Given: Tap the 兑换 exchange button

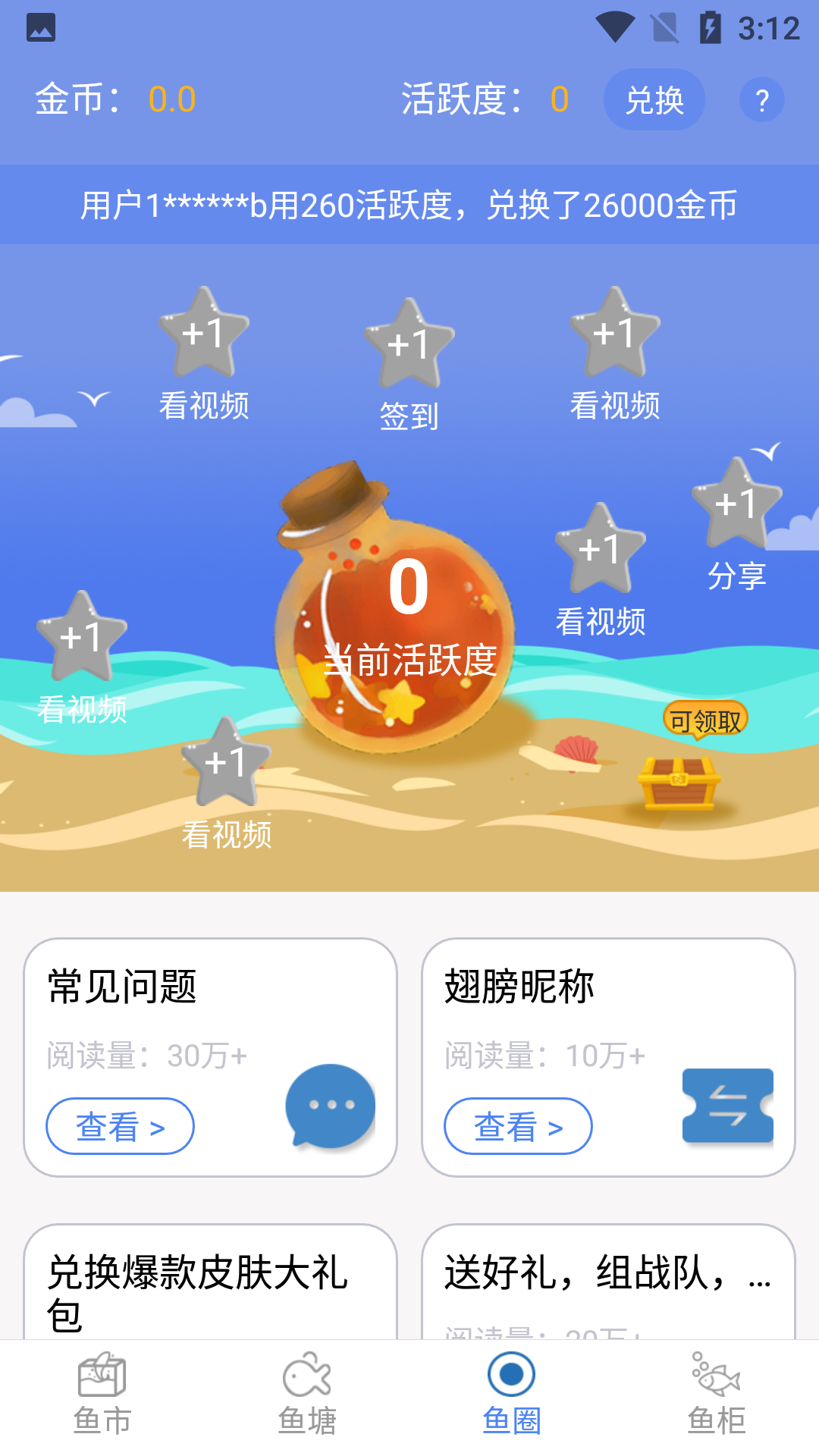Looking at the screenshot, I should [654, 99].
